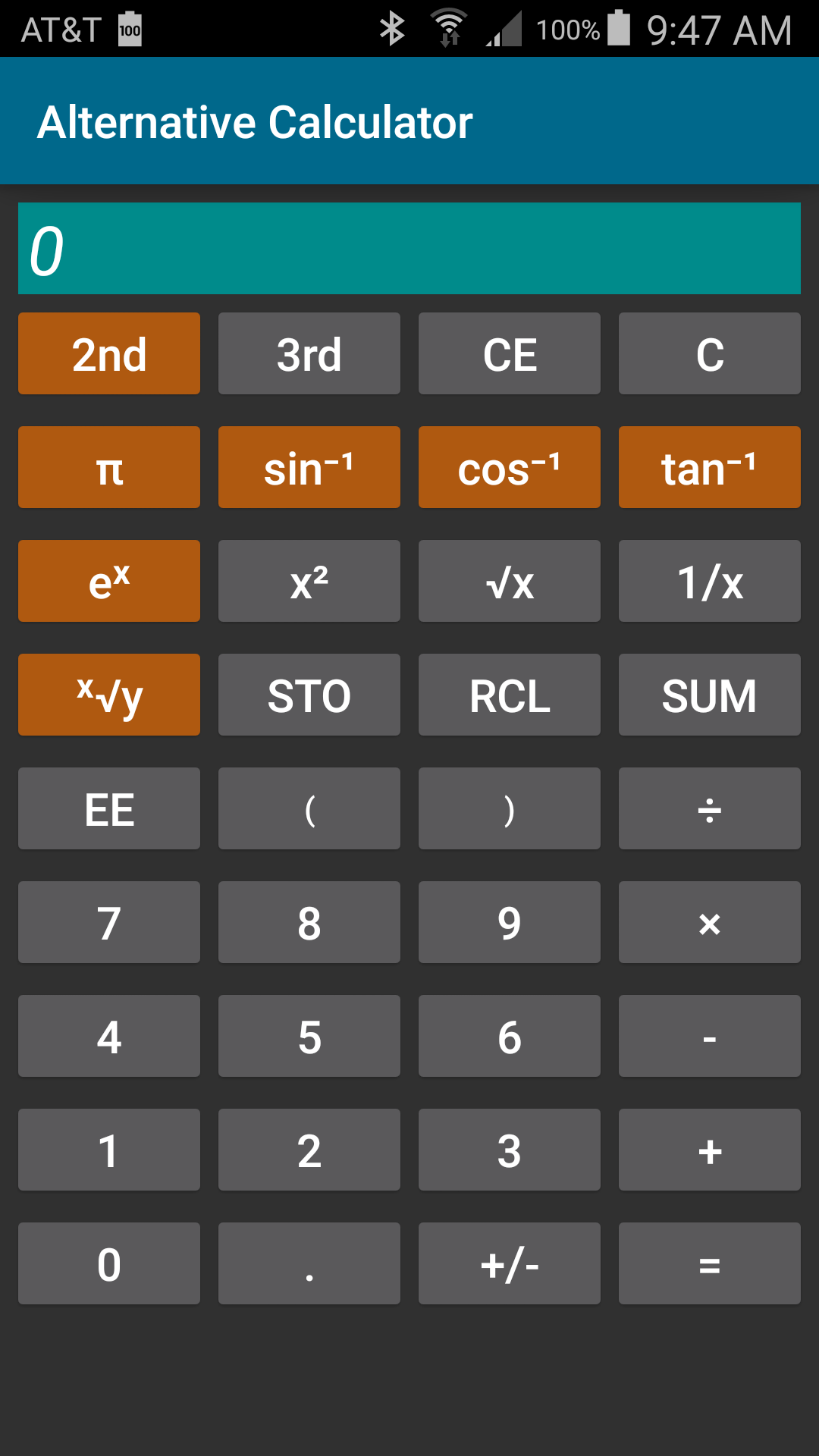Compute e to the x
819x1456 pixels.
[x=109, y=581]
